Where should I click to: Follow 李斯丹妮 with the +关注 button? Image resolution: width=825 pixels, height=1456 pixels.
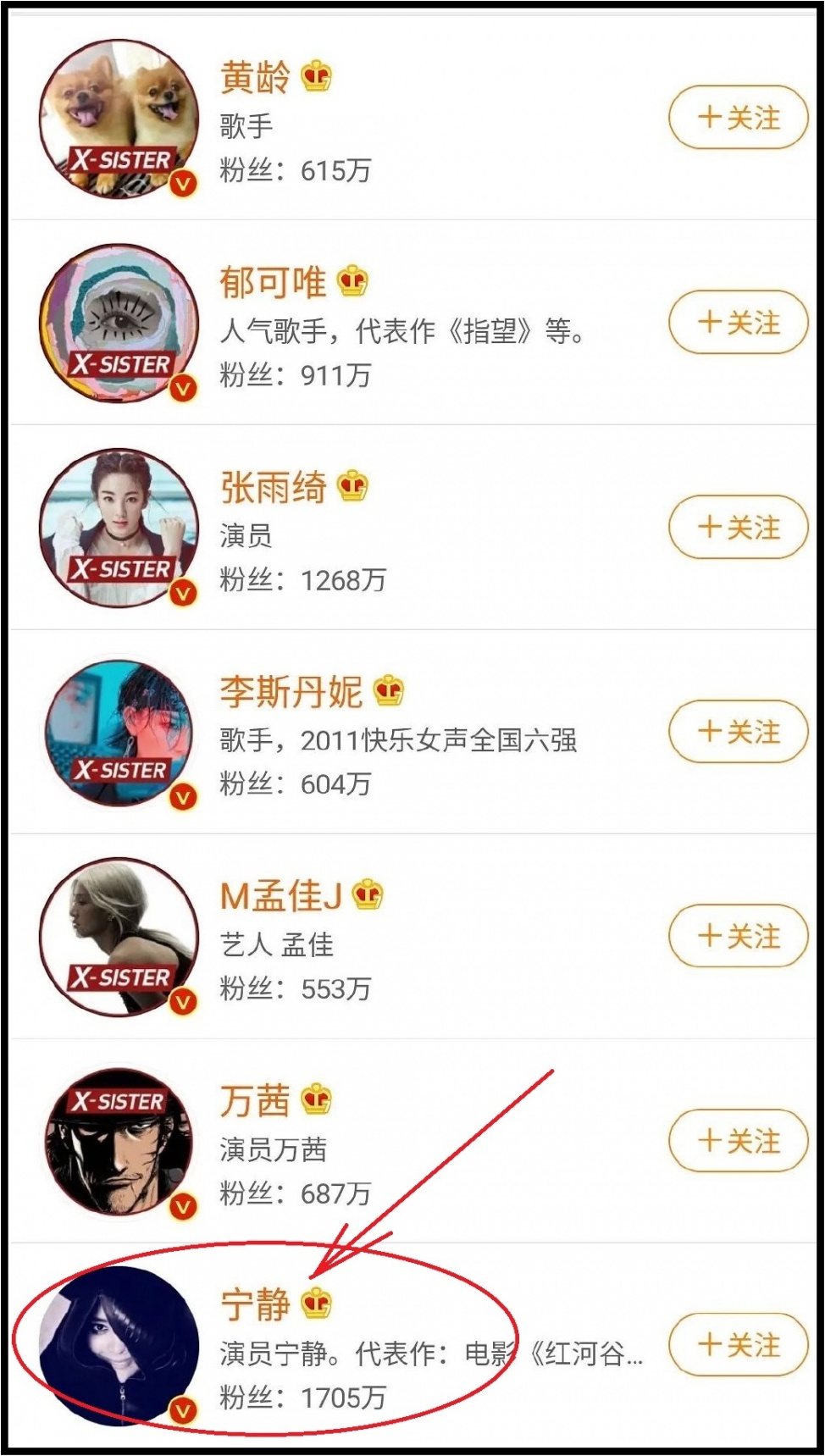coord(738,732)
